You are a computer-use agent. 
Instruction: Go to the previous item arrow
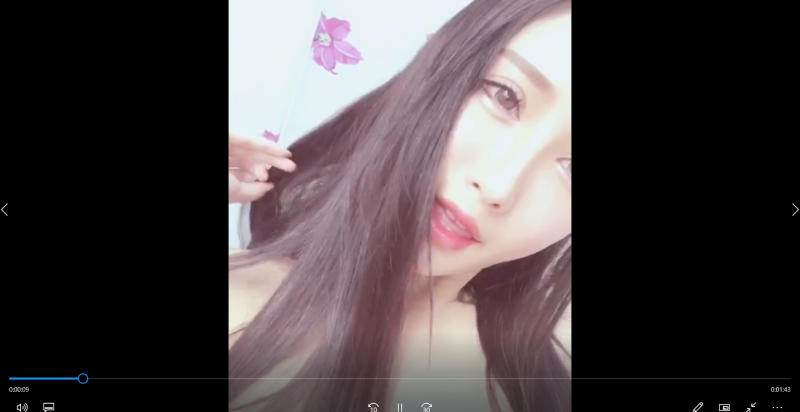pos(5,210)
